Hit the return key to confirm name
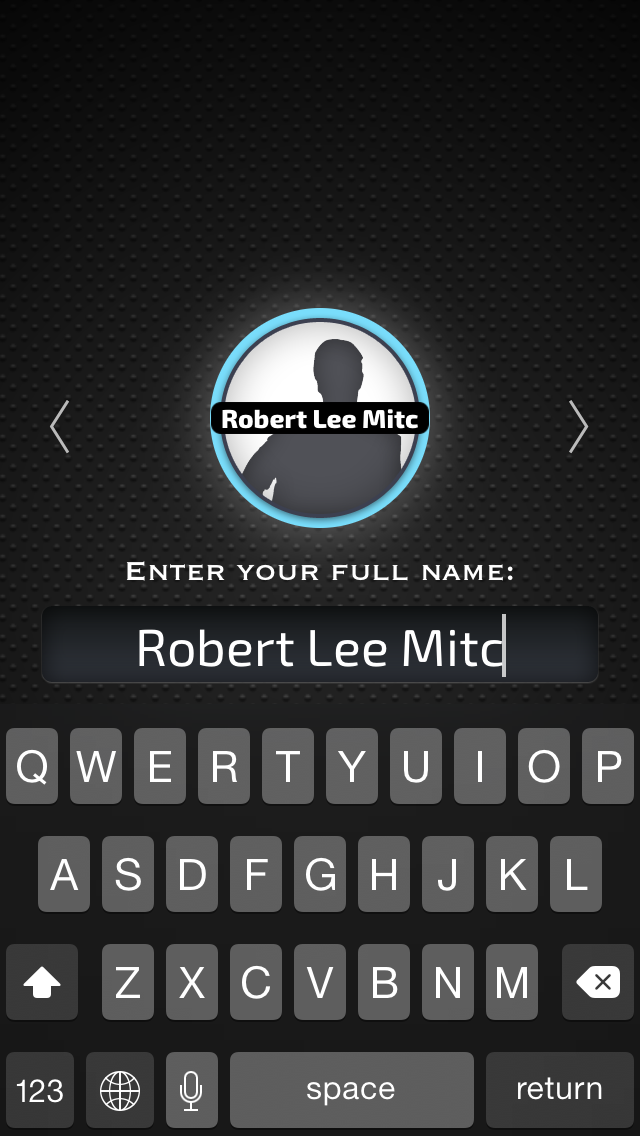 tap(560, 1090)
